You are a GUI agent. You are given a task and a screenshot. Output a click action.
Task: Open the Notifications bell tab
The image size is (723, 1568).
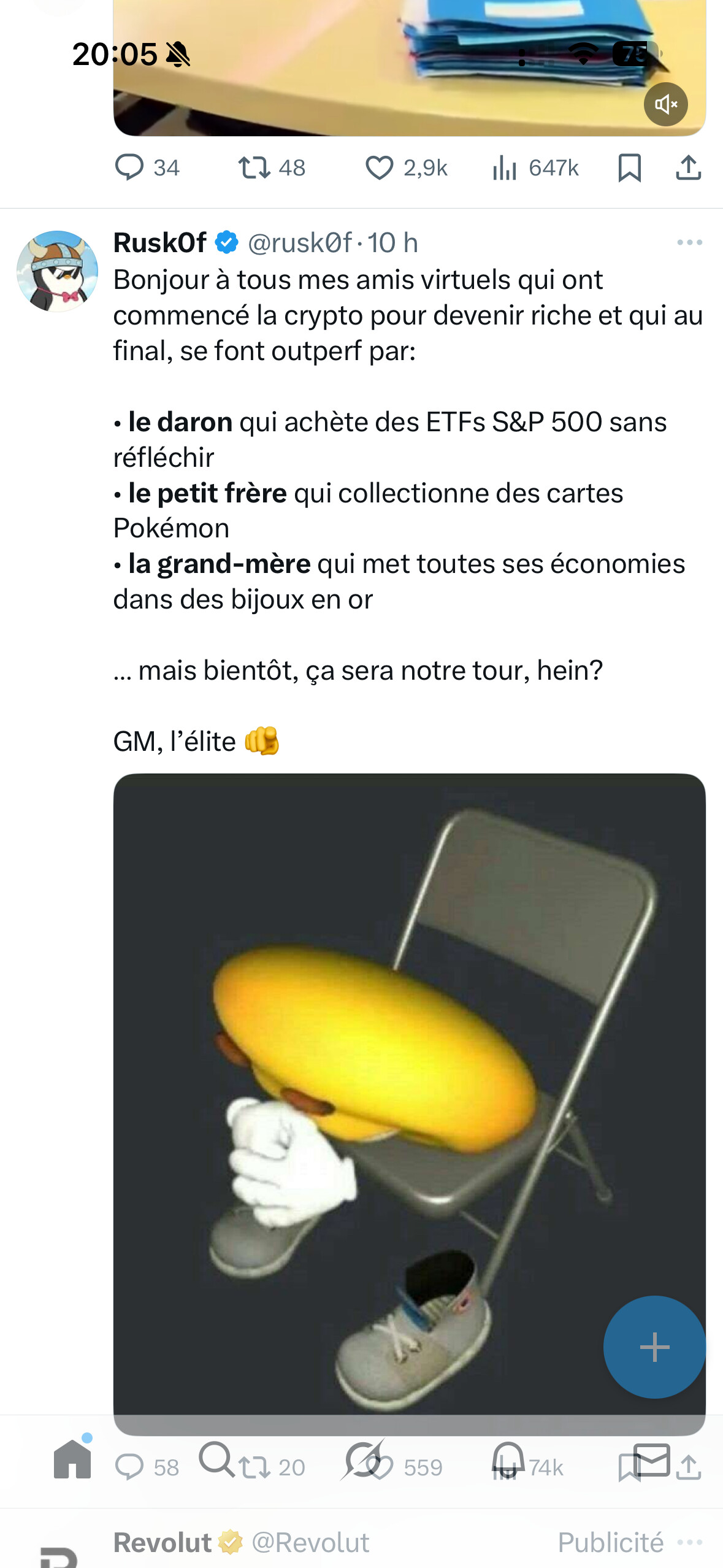pos(508,1460)
